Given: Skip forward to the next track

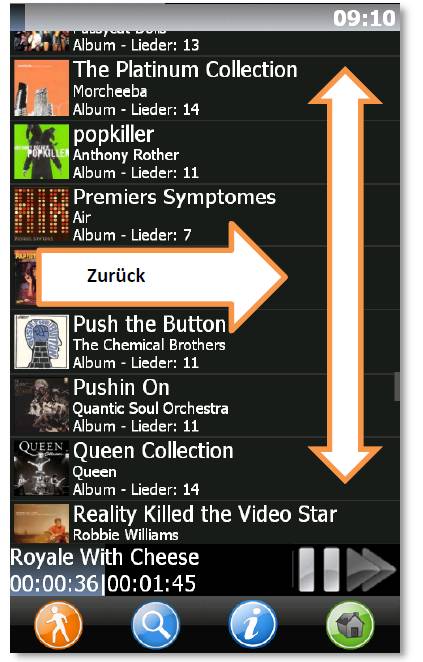Looking at the screenshot, I should coord(371,569).
